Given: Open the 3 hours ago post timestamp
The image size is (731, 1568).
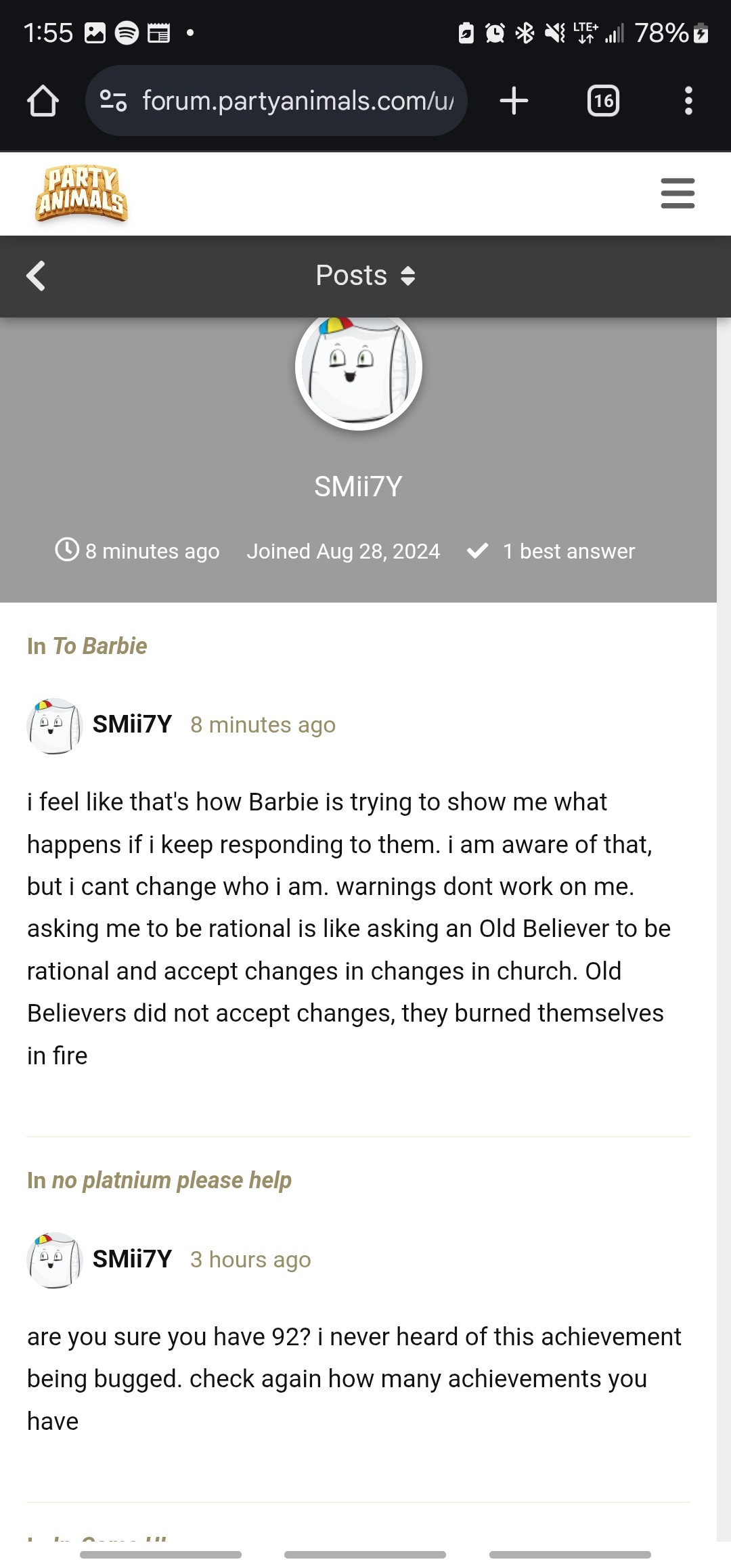Looking at the screenshot, I should click(x=250, y=1259).
